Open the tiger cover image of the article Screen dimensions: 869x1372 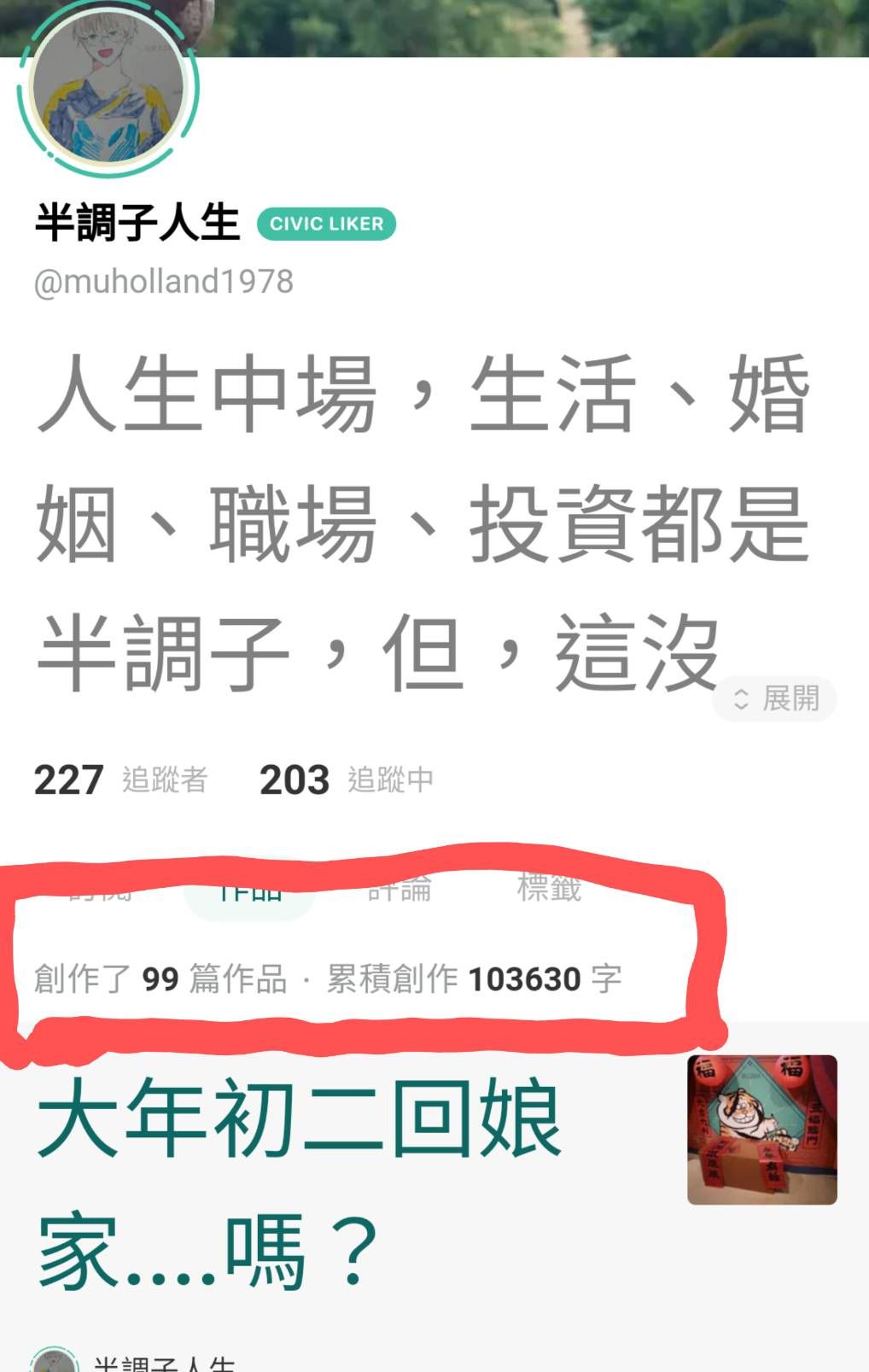tap(761, 1130)
